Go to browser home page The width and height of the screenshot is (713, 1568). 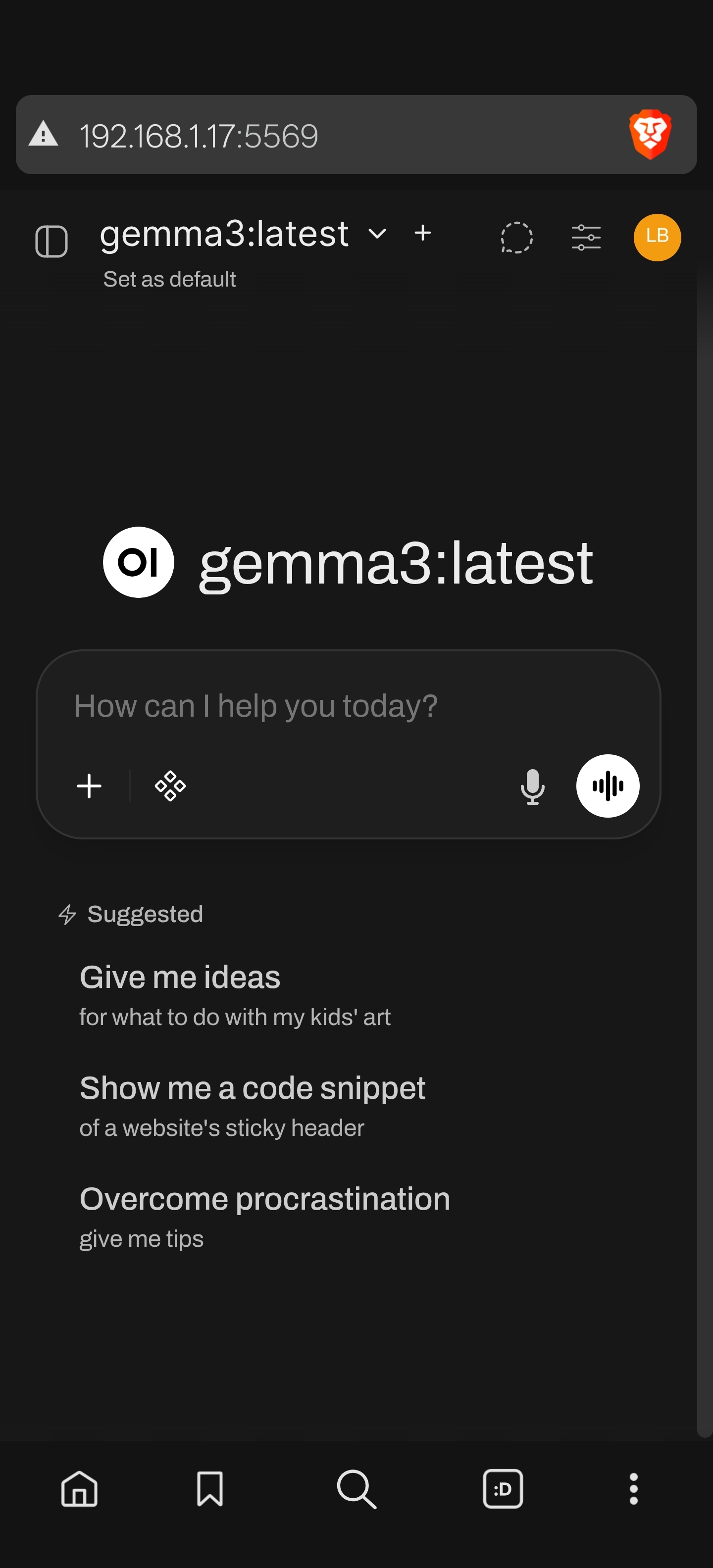[x=79, y=1489]
